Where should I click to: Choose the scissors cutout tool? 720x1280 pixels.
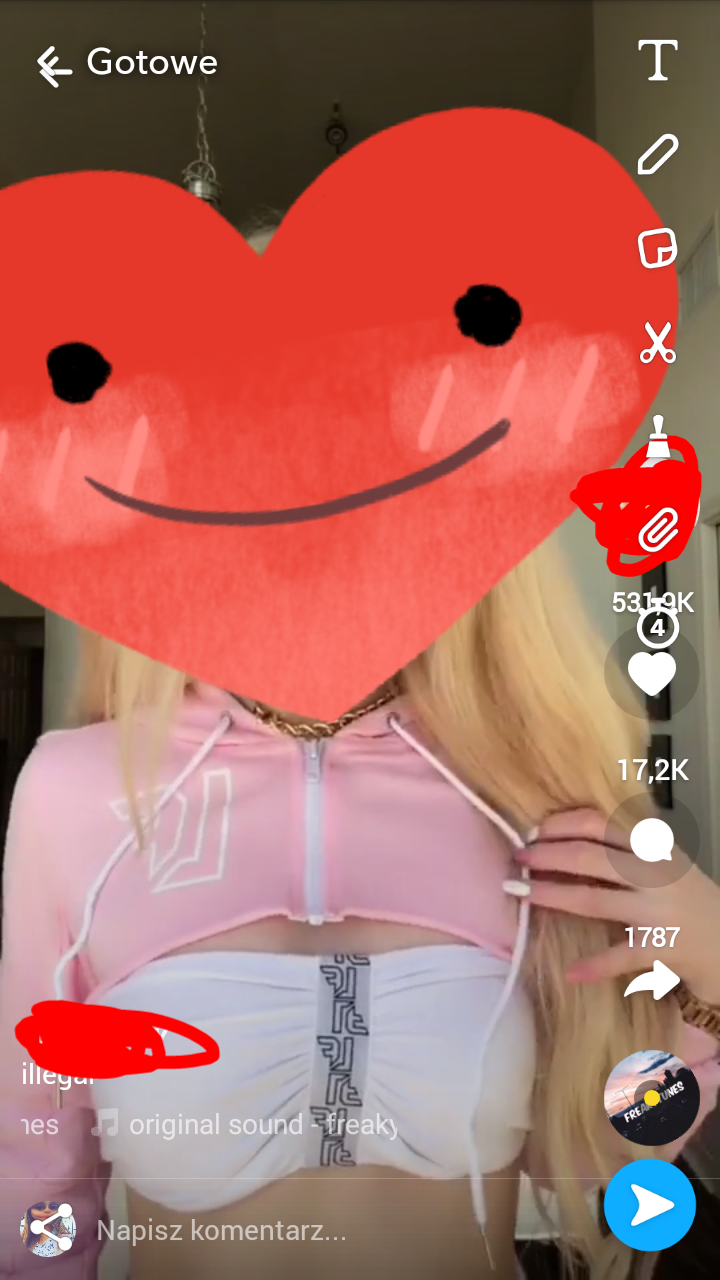point(657,342)
